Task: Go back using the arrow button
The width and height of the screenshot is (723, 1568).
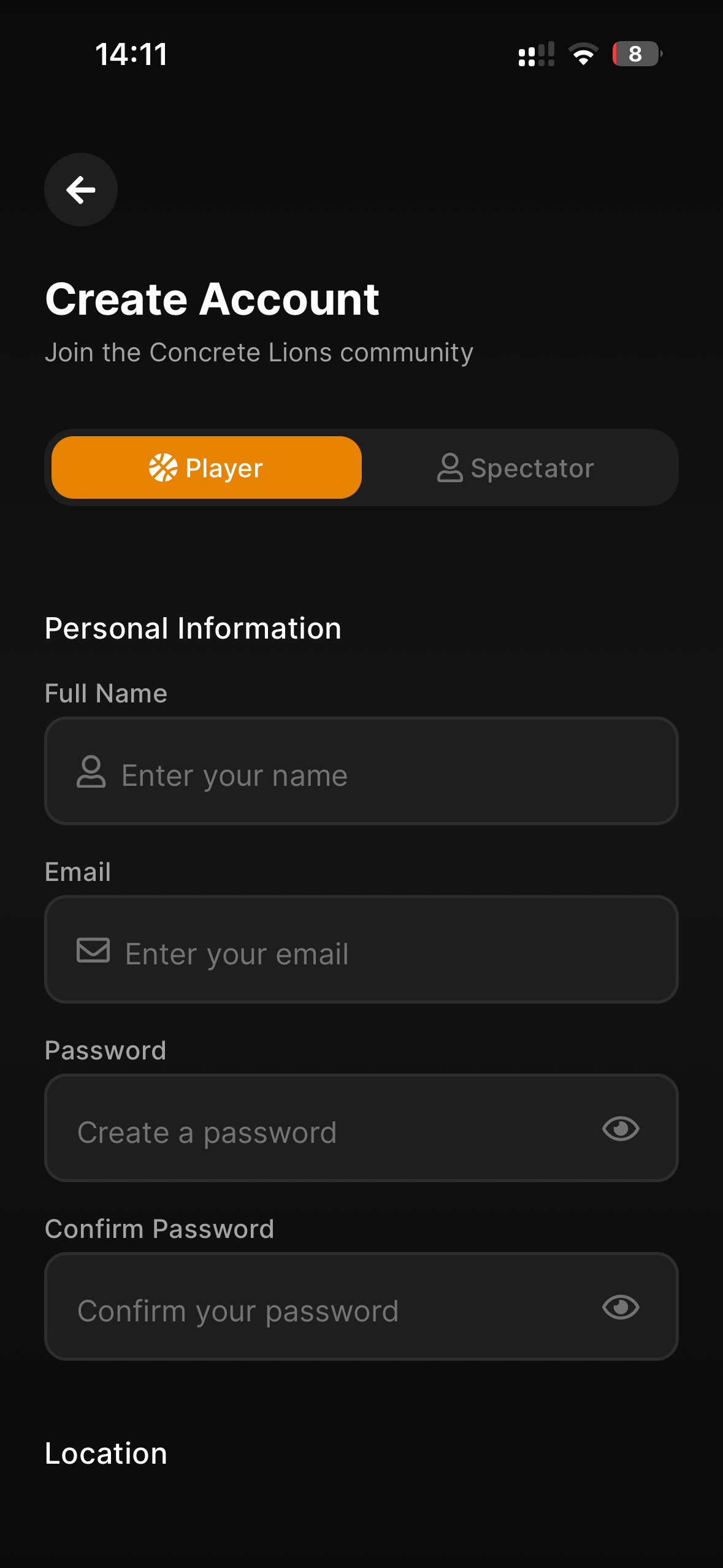Action: [81, 190]
